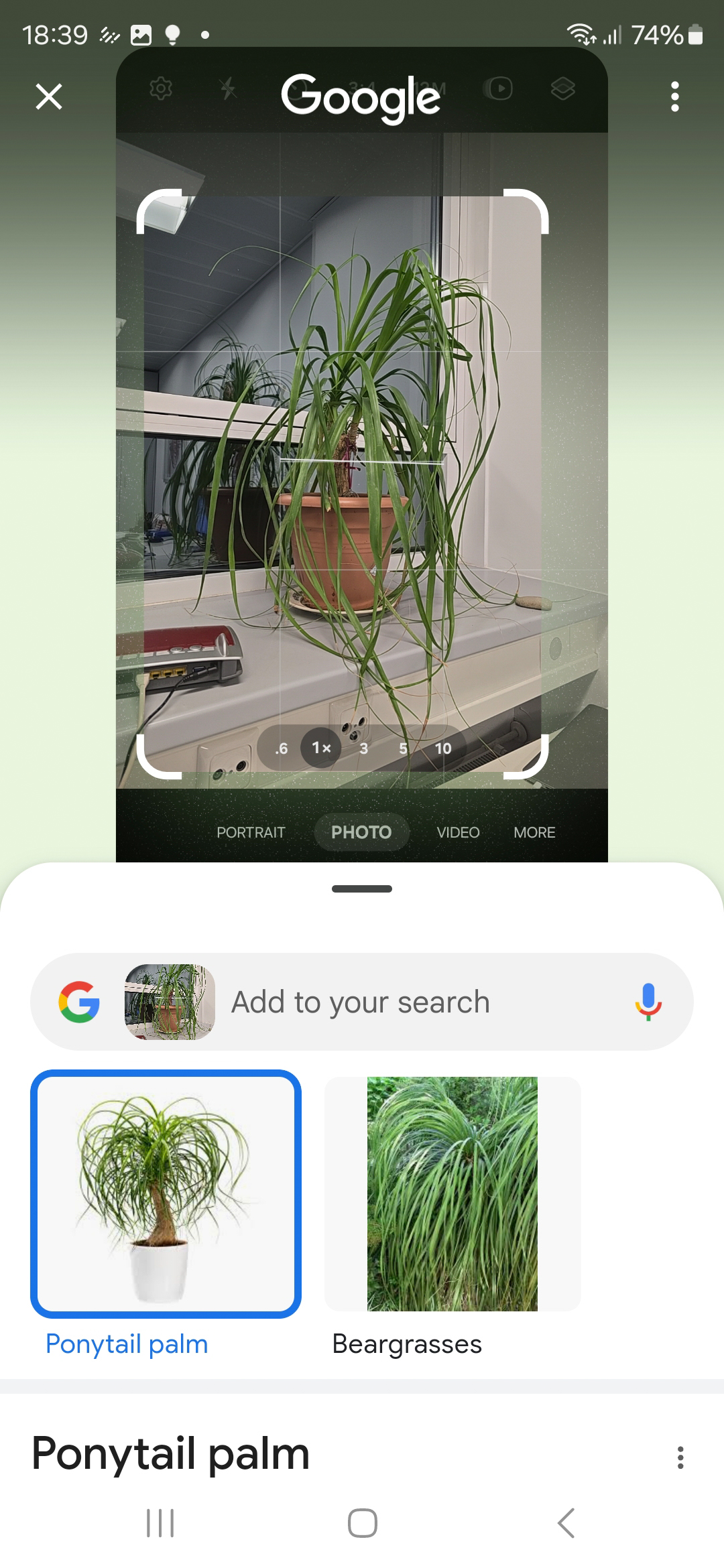724x1568 pixels.
Task: Start voice search with the microphone
Action: (x=648, y=1002)
